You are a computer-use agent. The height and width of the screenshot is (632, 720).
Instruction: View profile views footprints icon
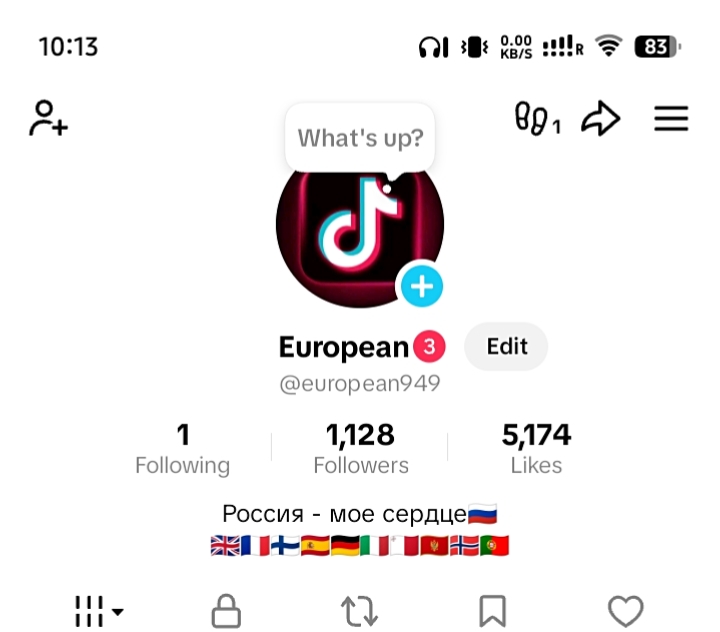click(537, 118)
